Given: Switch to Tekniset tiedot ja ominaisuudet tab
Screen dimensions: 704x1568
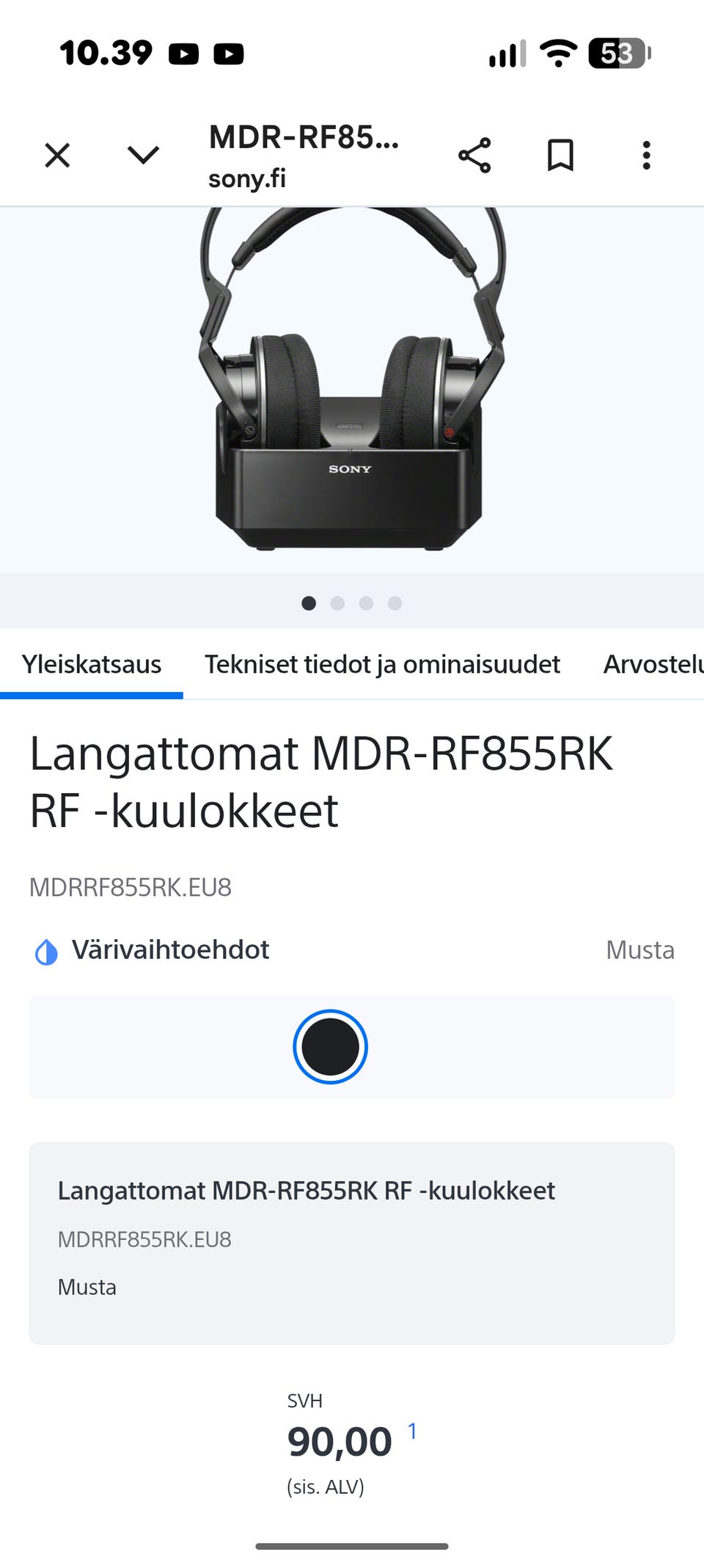Looking at the screenshot, I should point(382,664).
